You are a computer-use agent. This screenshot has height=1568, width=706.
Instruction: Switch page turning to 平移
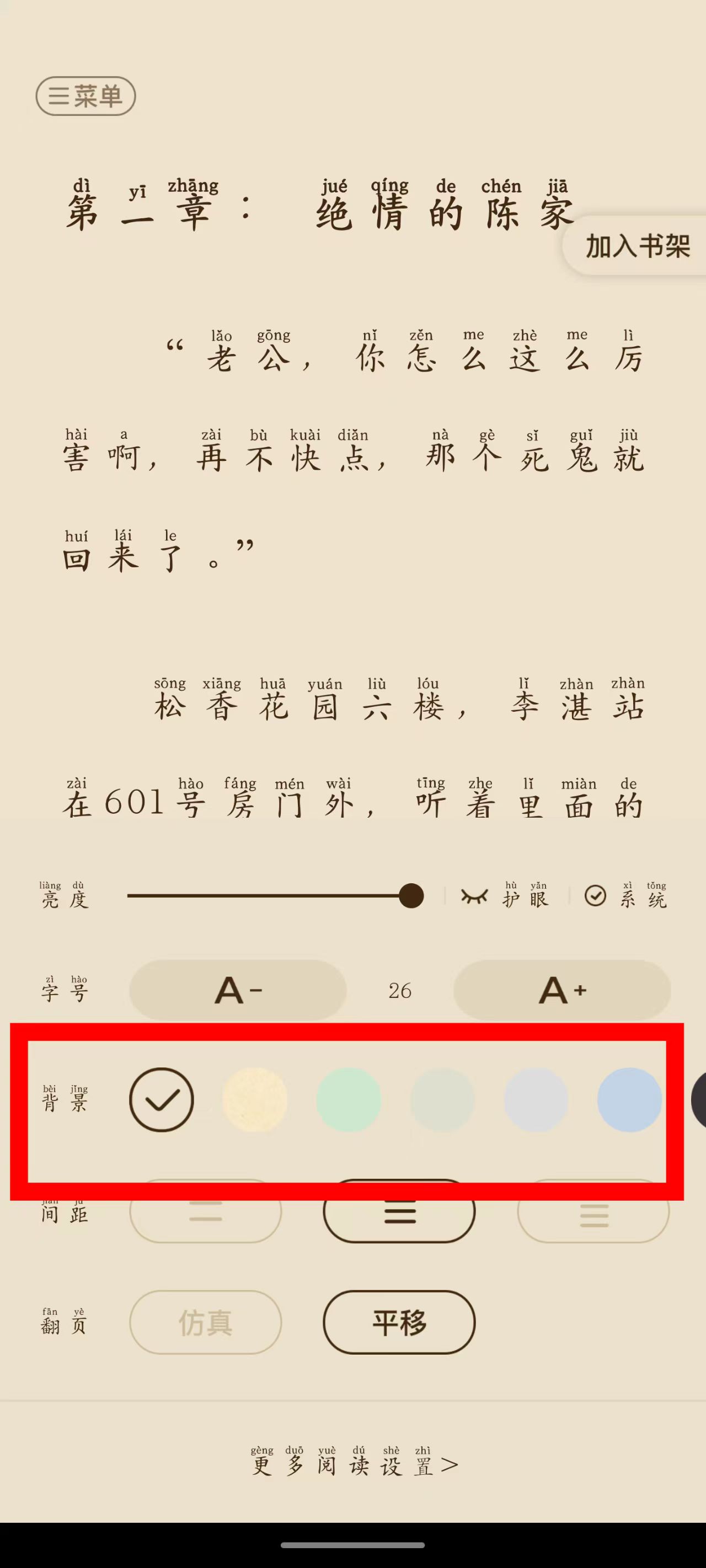point(399,1322)
